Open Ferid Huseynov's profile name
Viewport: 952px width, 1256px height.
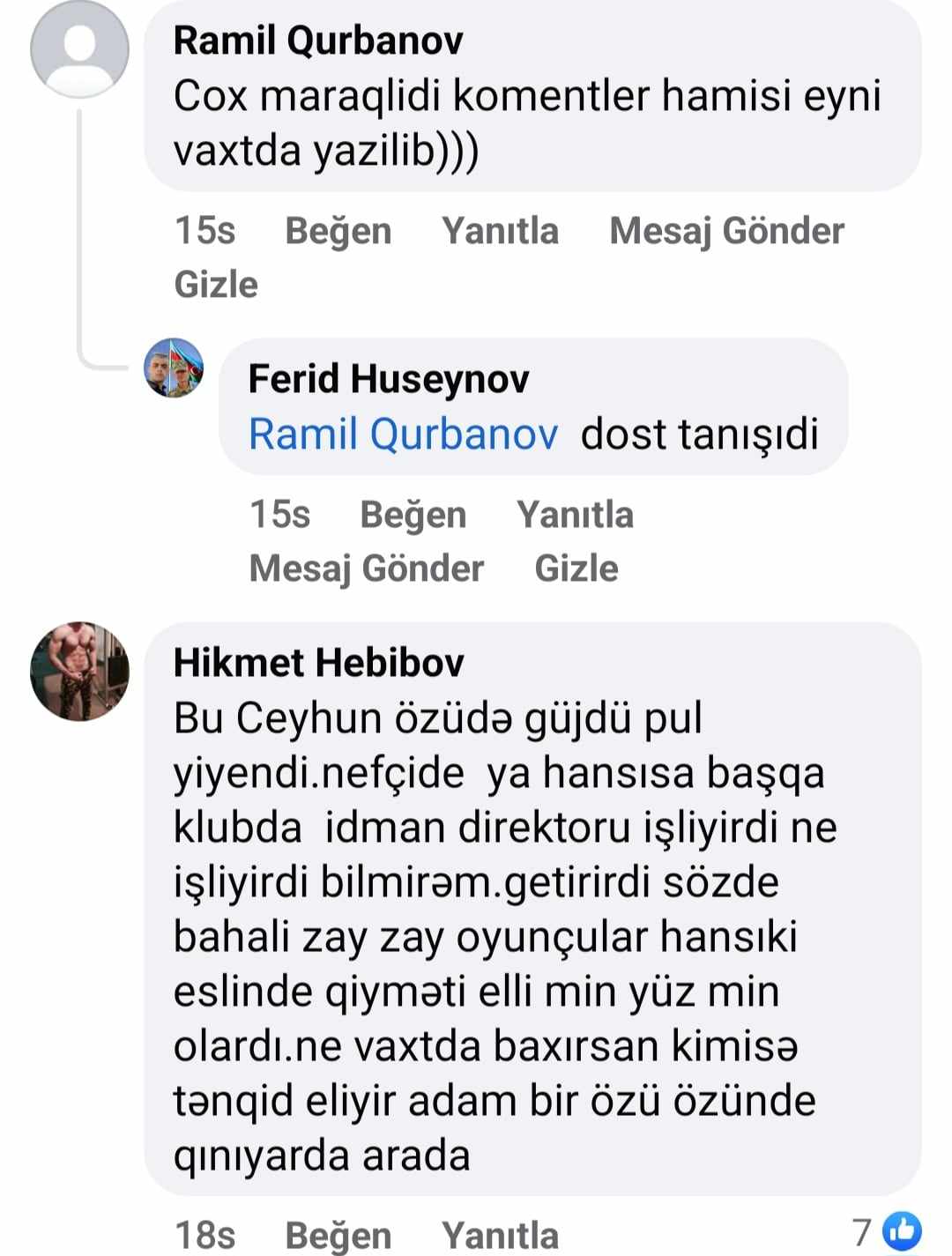point(389,379)
